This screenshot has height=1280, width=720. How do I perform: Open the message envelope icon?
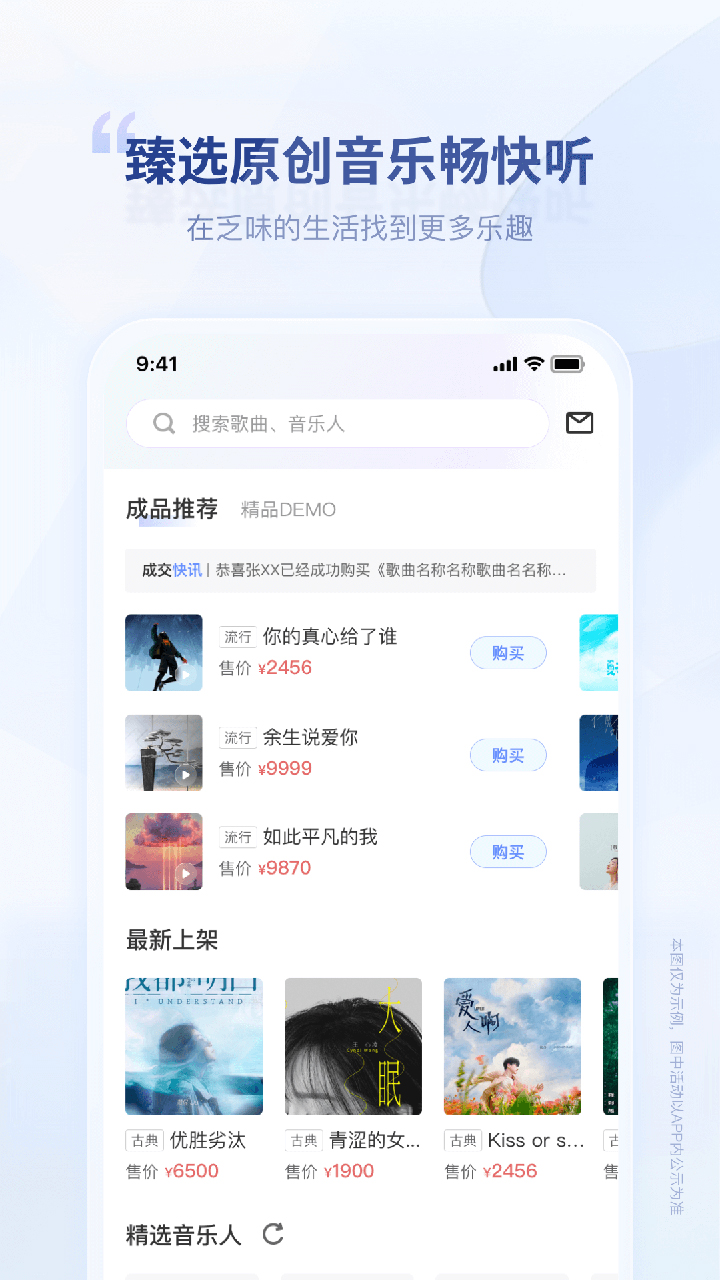tap(579, 423)
